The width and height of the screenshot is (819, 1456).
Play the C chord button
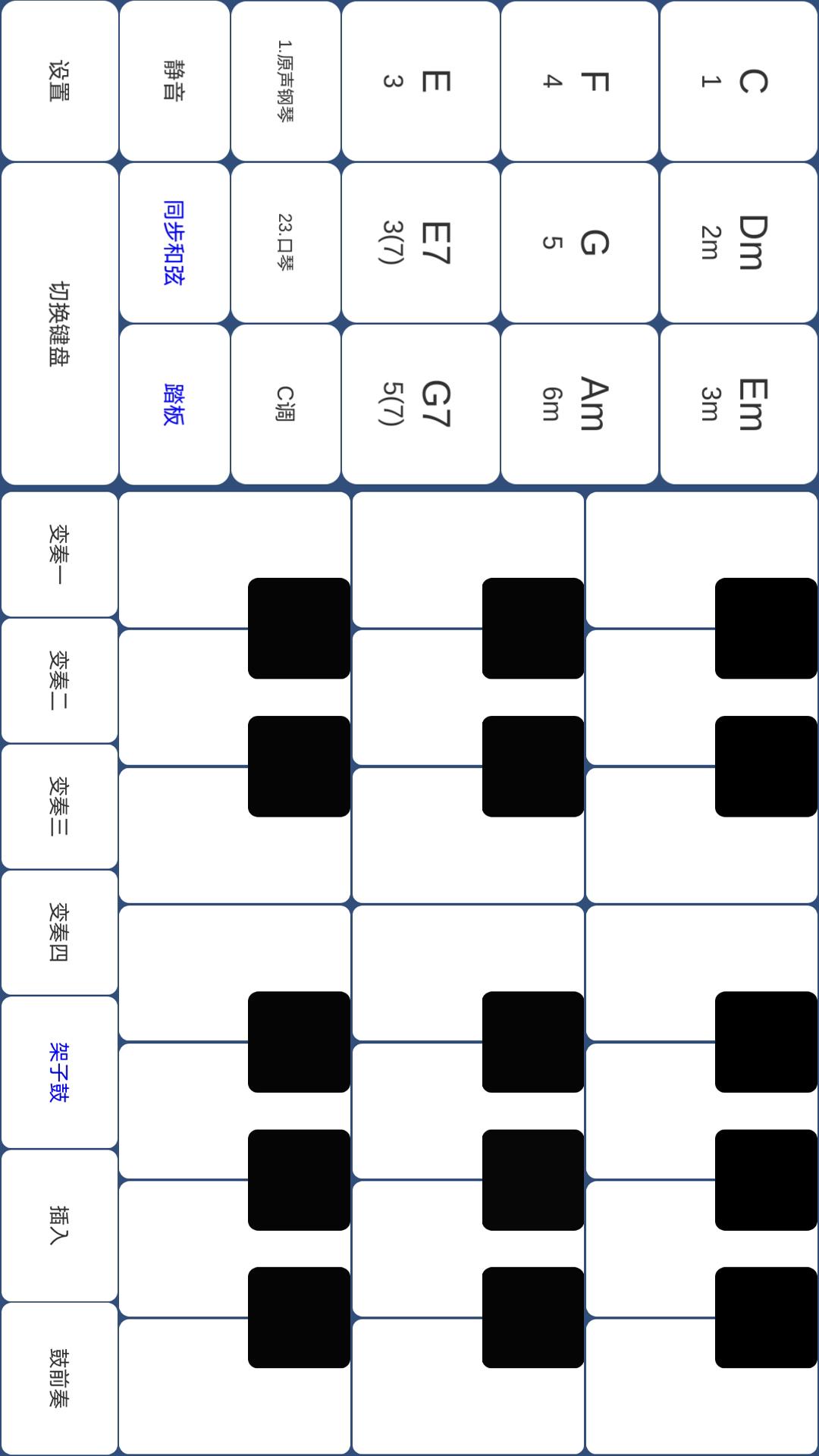(738, 81)
